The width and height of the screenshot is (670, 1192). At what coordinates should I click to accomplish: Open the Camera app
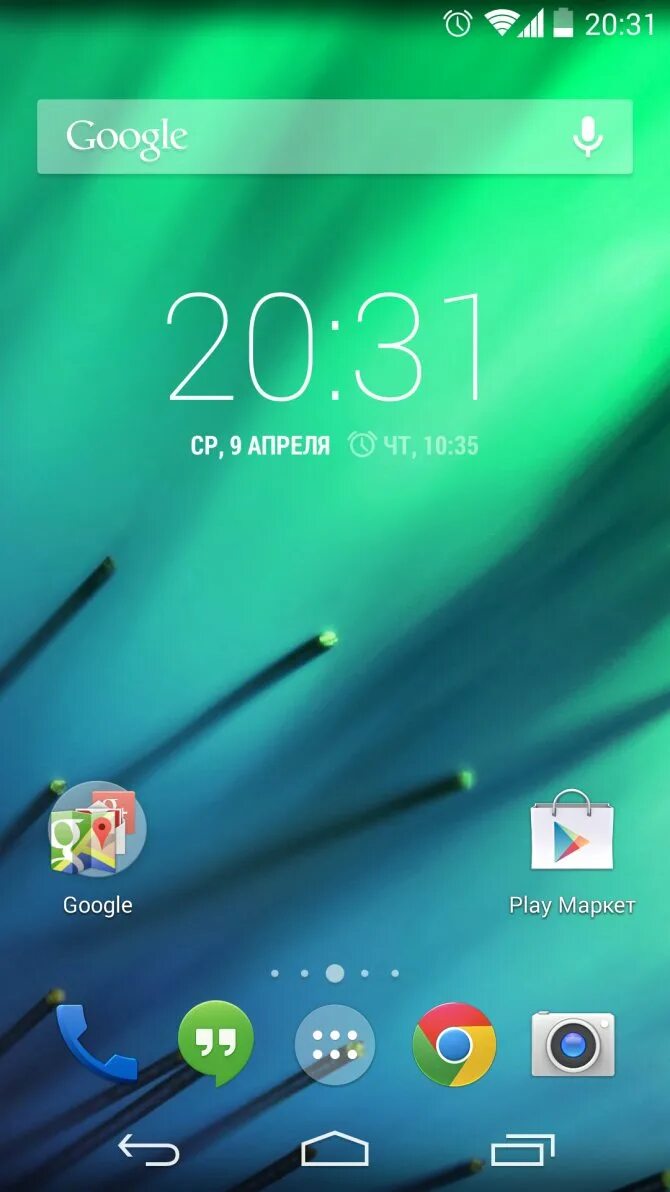pyautogui.click(x=573, y=1044)
